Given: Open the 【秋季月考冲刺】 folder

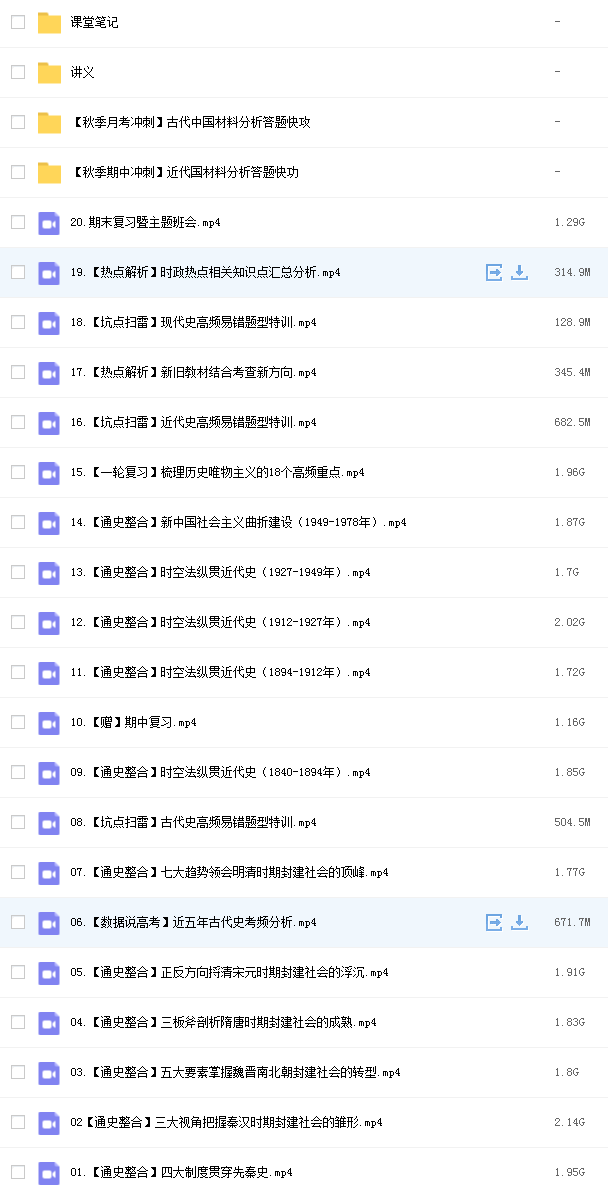Looking at the screenshot, I should [x=190, y=122].
